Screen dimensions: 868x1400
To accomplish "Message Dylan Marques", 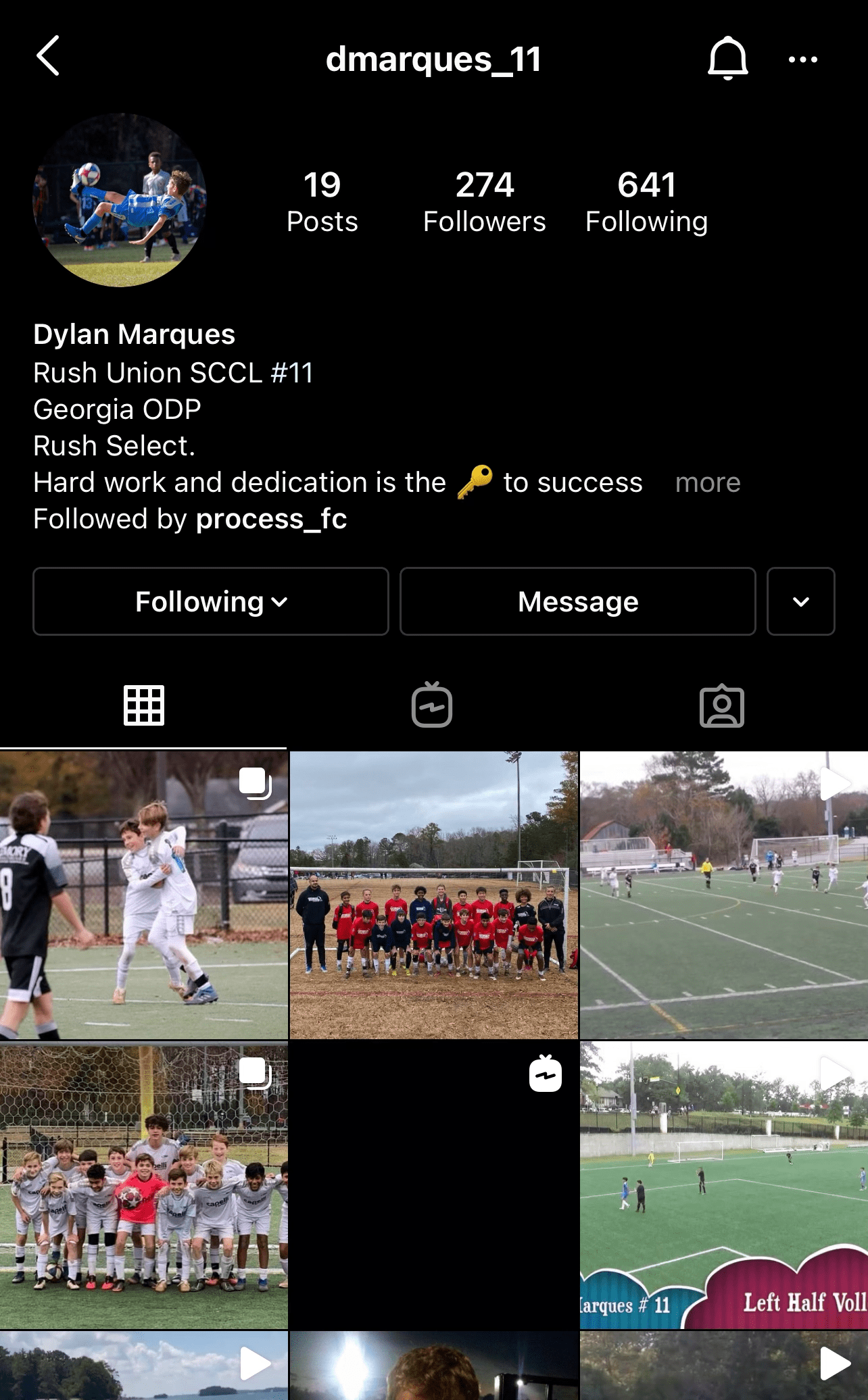I will (x=577, y=601).
